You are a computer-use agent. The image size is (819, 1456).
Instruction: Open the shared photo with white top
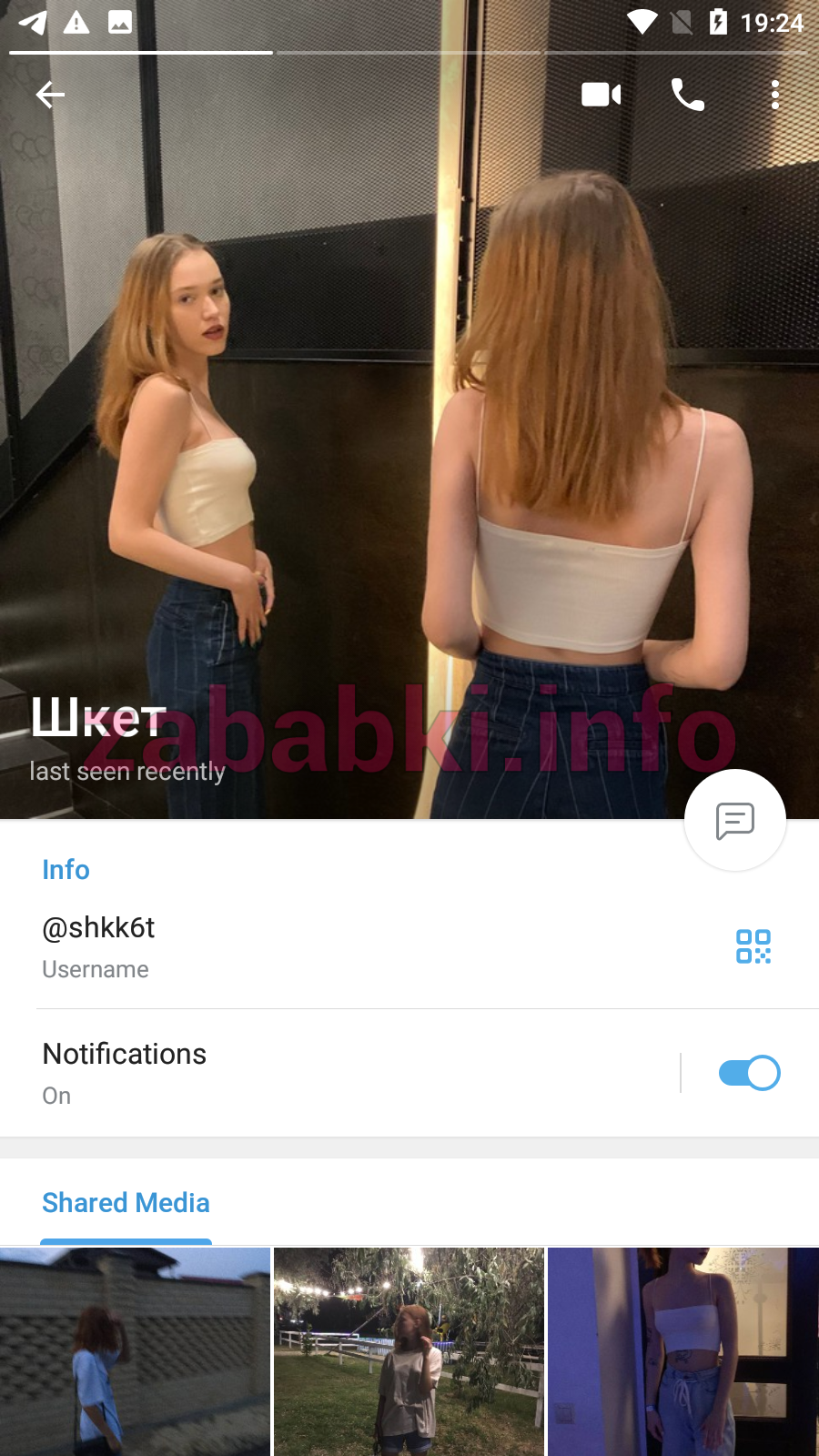pos(683,1351)
